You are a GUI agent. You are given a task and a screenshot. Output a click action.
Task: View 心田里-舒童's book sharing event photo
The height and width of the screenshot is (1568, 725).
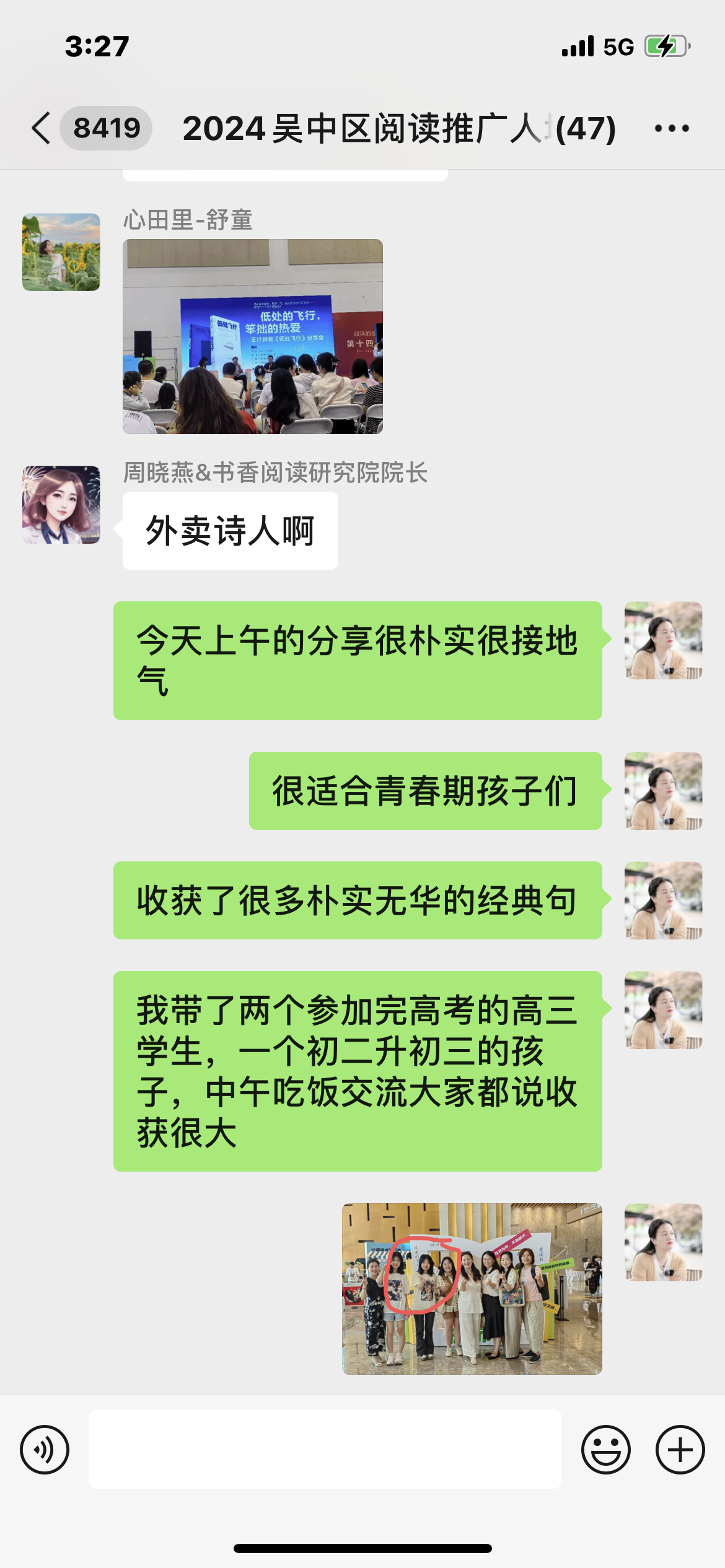pos(253,336)
